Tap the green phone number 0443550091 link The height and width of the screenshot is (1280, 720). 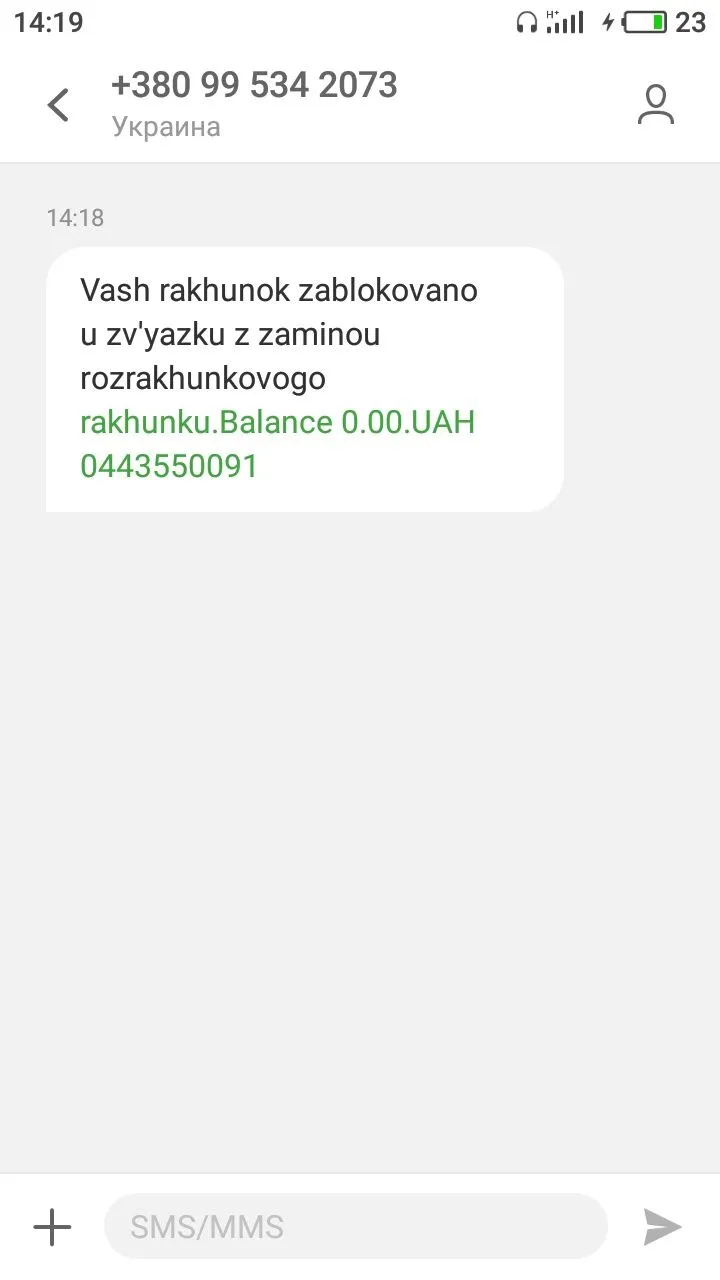pos(169,466)
